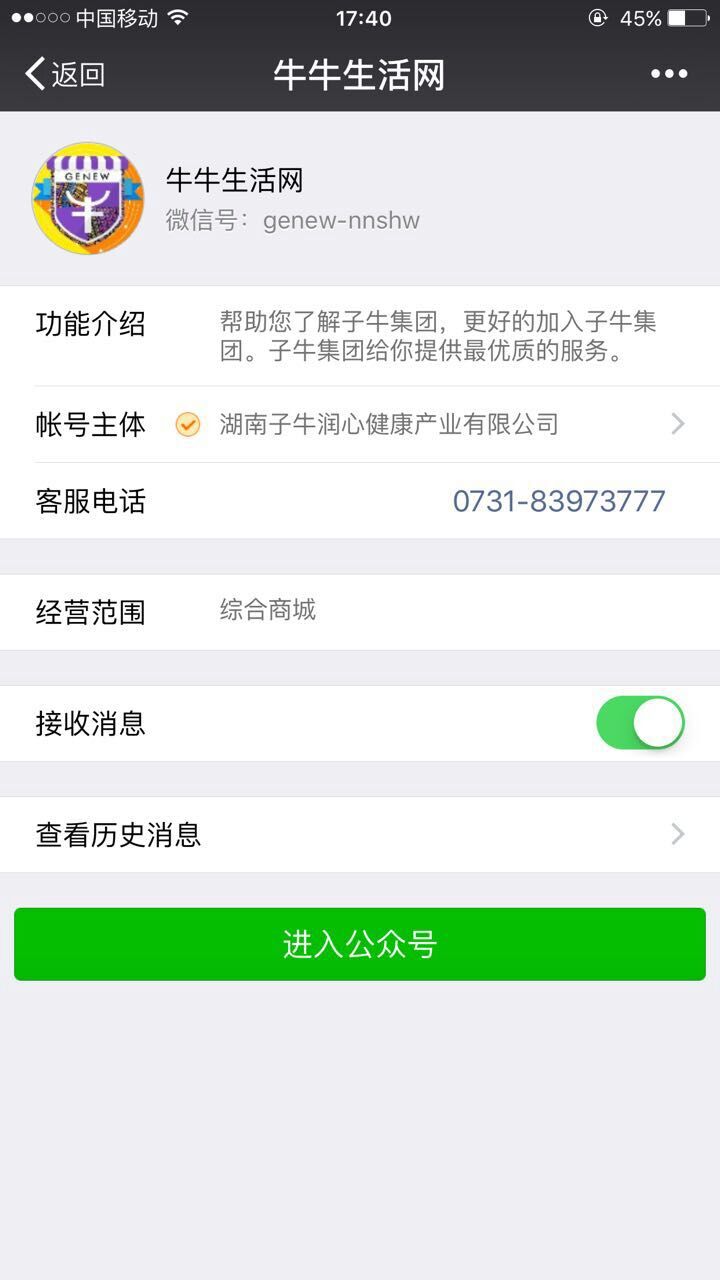This screenshot has width=720, height=1280.
Task: Call the 客服电话 number 0731-83973777
Action: pyautogui.click(x=558, y=501)
